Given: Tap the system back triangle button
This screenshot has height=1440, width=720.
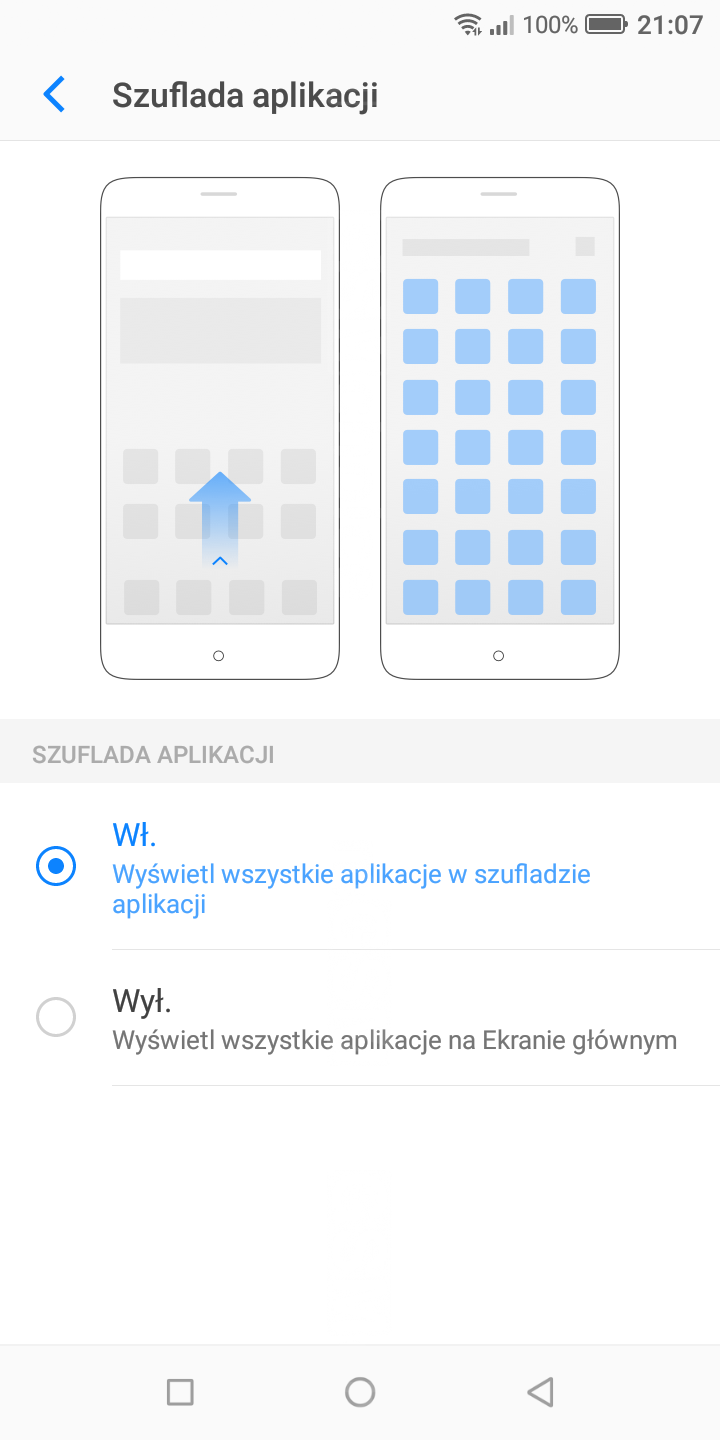Looking at the screenshot, I should click(540, 1392).
